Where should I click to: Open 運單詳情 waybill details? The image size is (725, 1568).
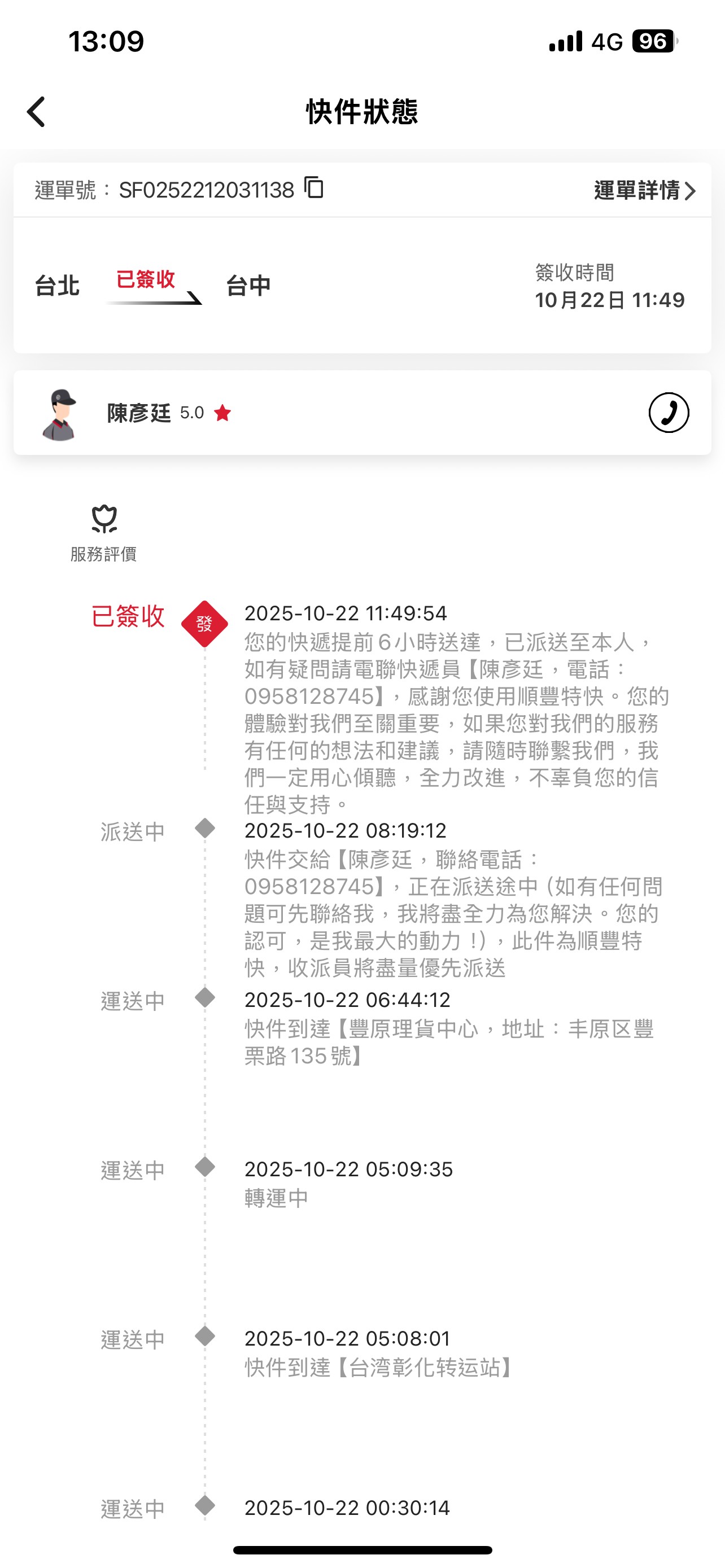[x=644, y=191]
